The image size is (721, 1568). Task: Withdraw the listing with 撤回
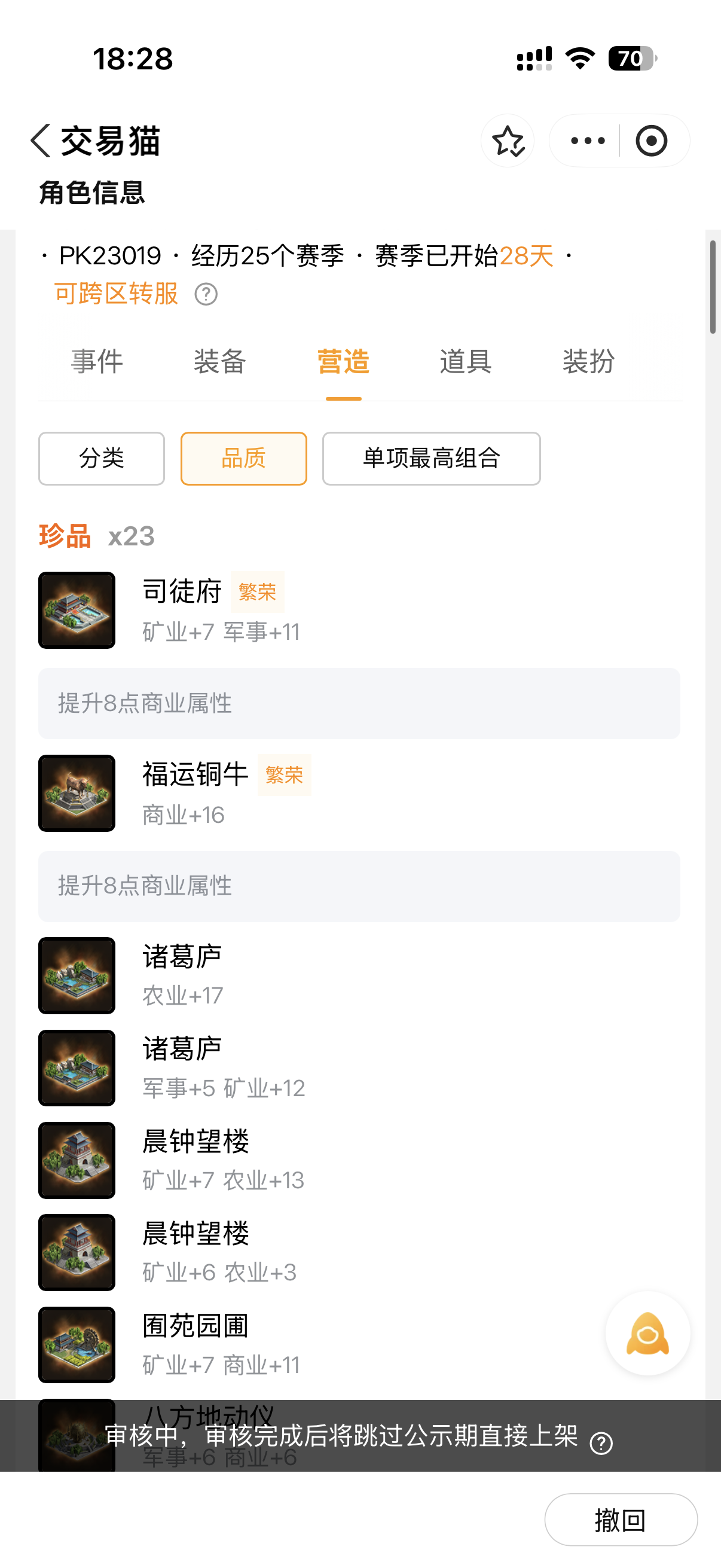tap(620, 1520)
